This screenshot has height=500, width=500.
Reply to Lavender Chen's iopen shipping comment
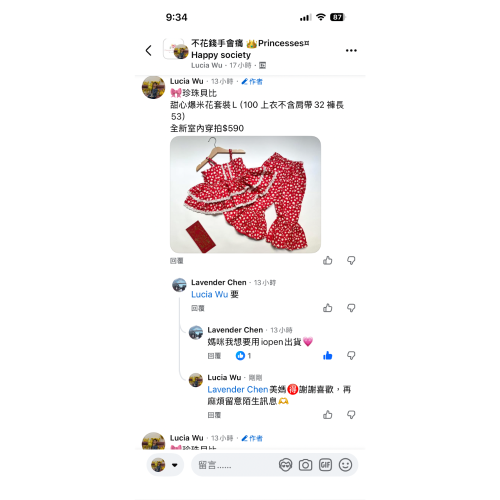pos(214,356)
